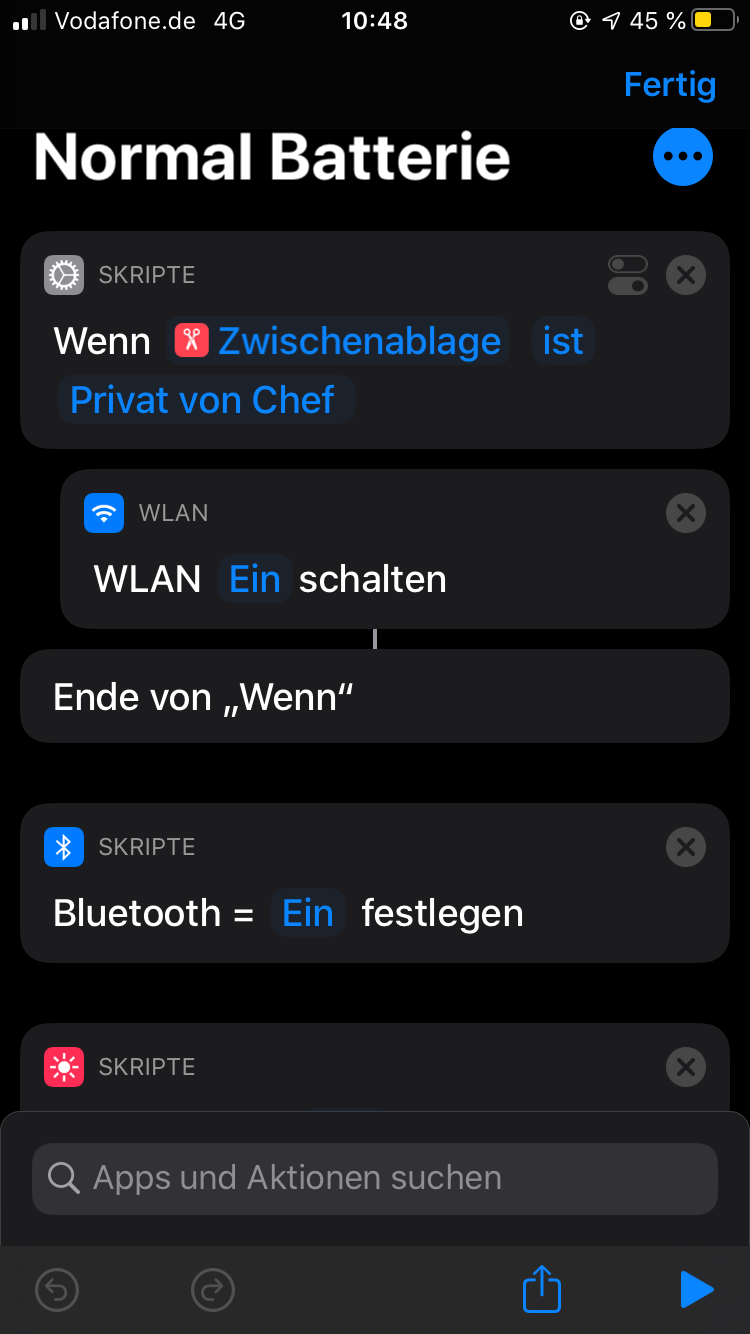The height and width of the screenshot is (1334, 750).
Task: Undo the last change
Action: pos(57,1290)
